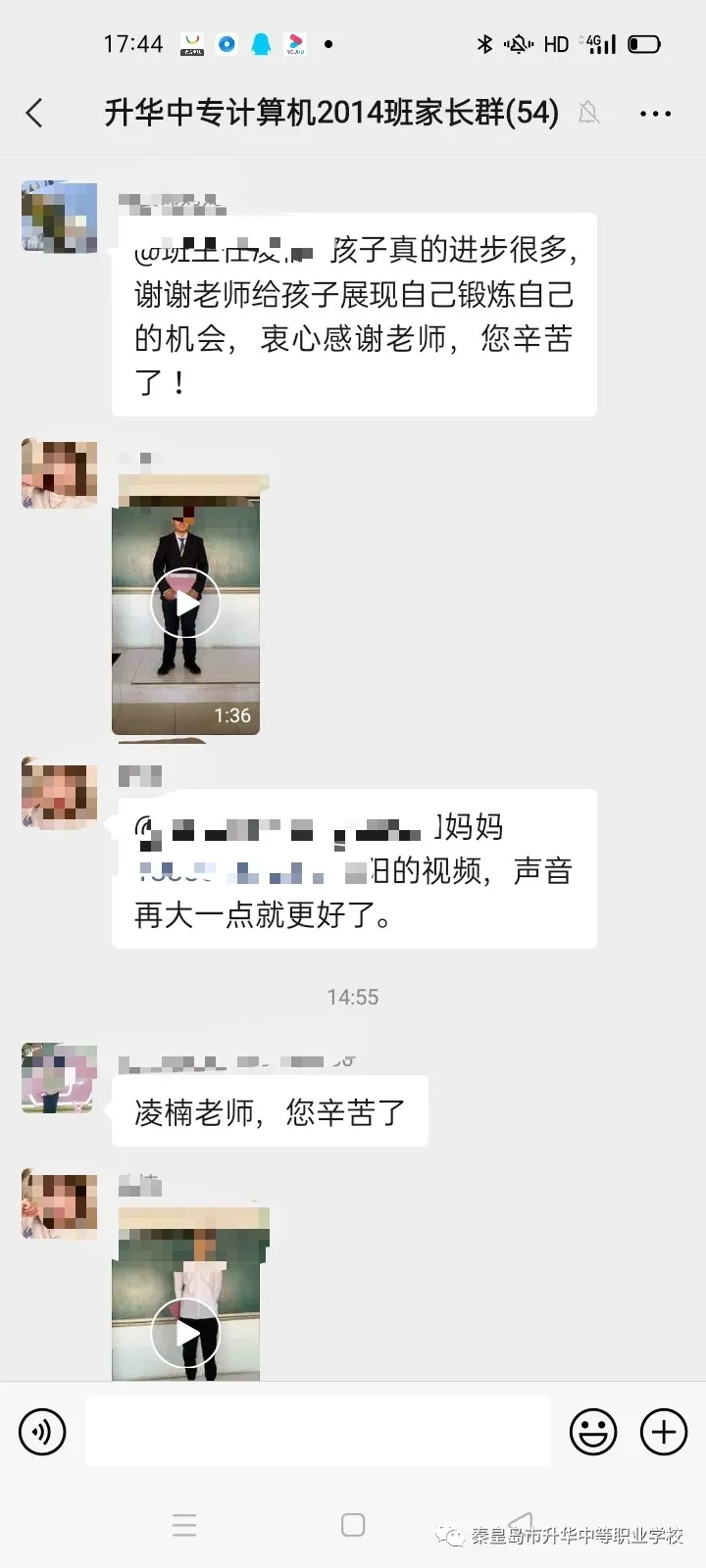This screenshot has height=1568, width=706.
Task: Tap the message input field
Action: click(317, 1432)
